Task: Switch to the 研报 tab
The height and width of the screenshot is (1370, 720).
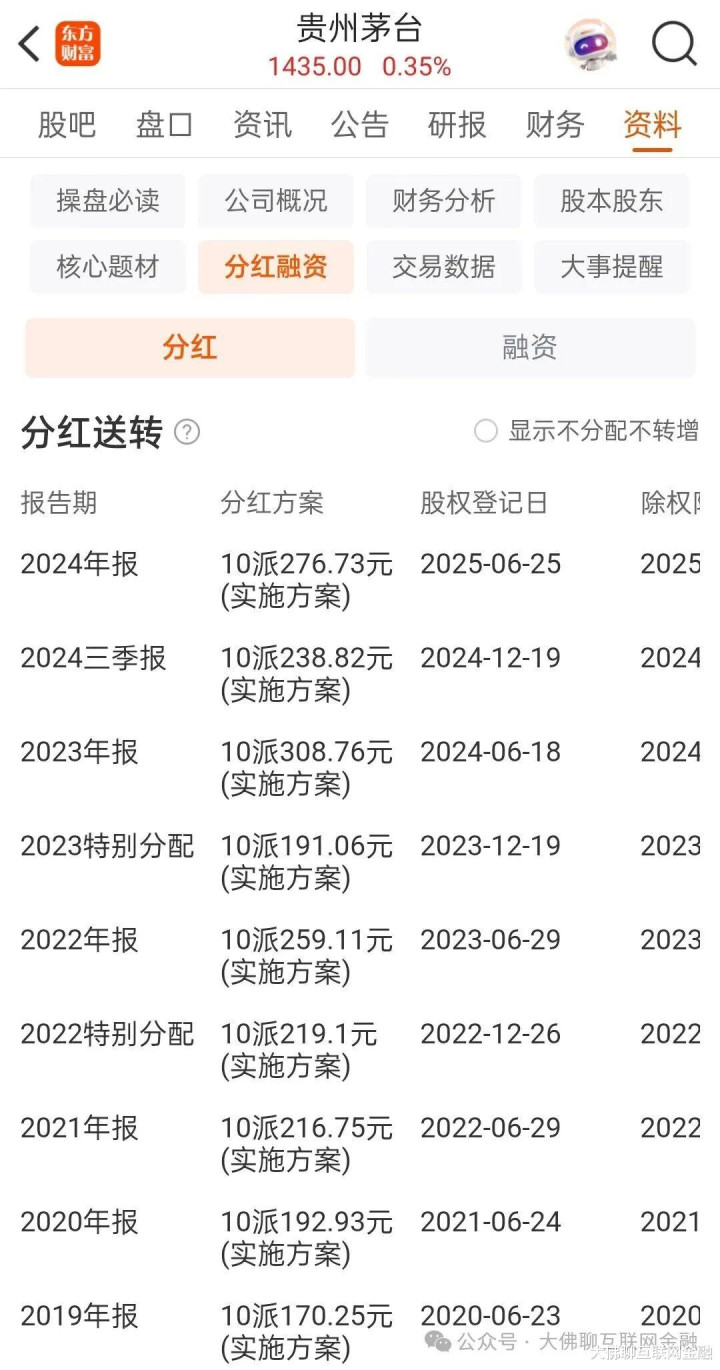Action: pyautogui.click(x=457, y=125)
